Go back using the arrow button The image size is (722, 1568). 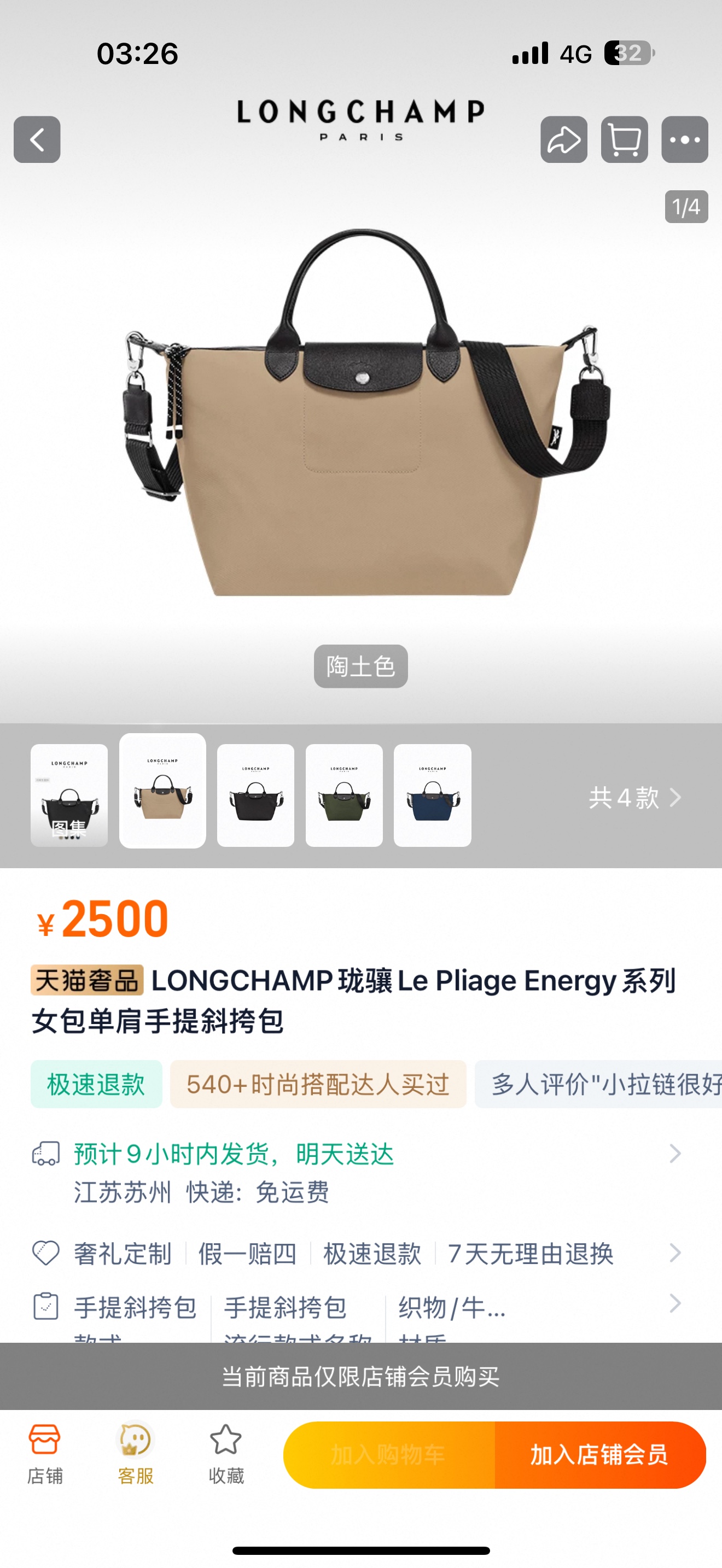click(37, 139)
